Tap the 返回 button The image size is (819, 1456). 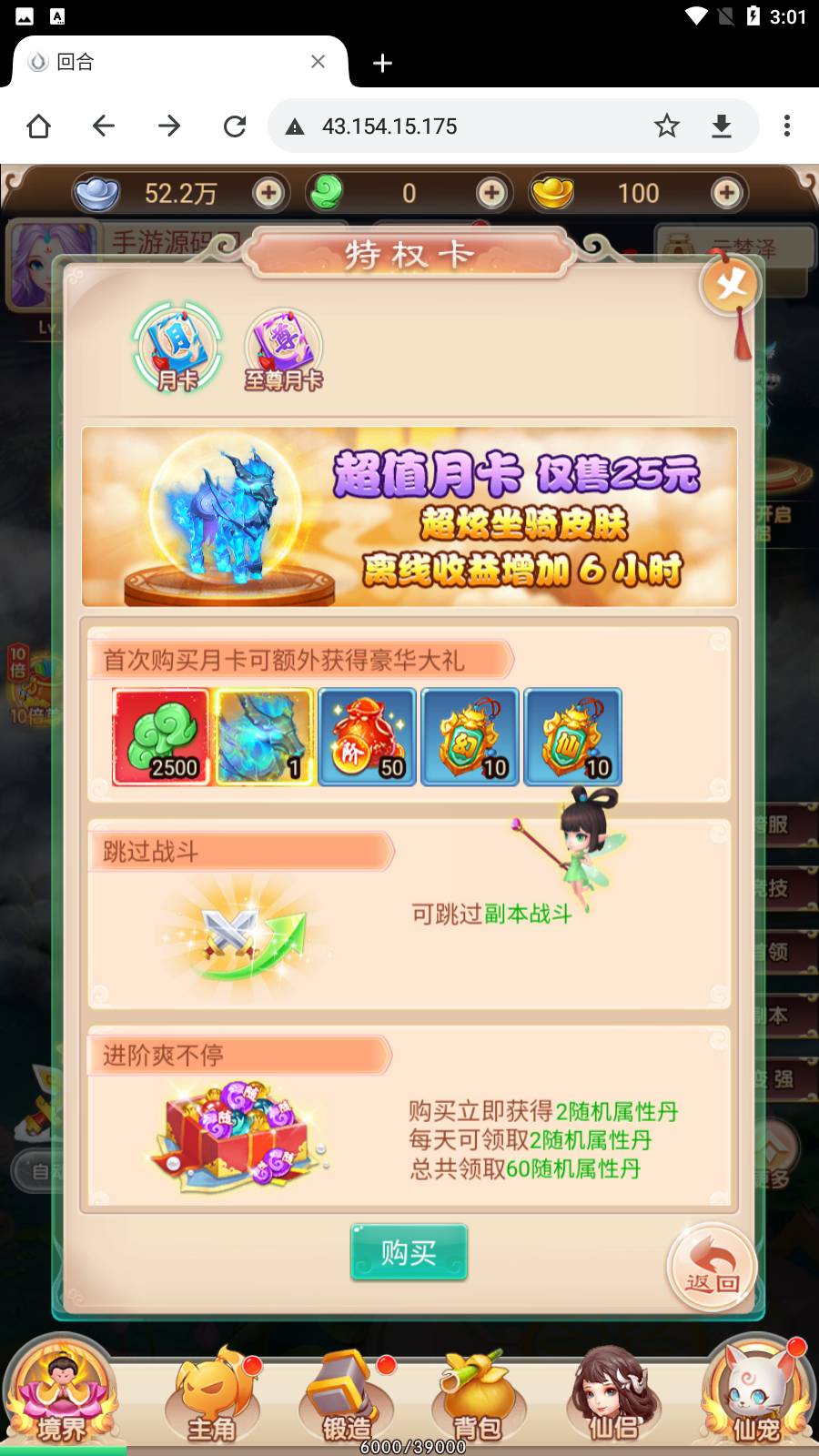click(712, 1268)
